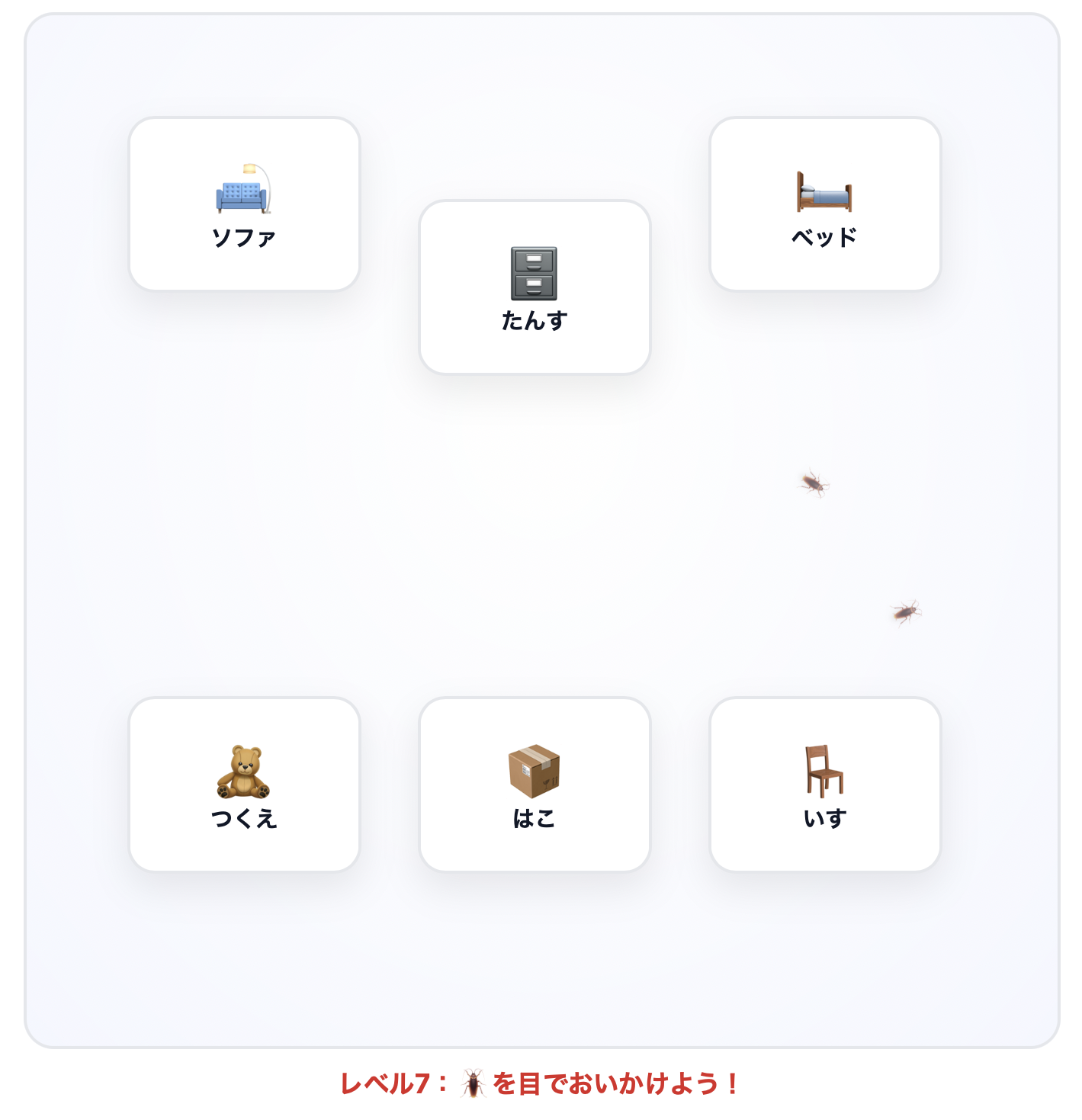Tap the はこ box card
Viewport: 1082px width, 1120px height.
coord(535,785)
